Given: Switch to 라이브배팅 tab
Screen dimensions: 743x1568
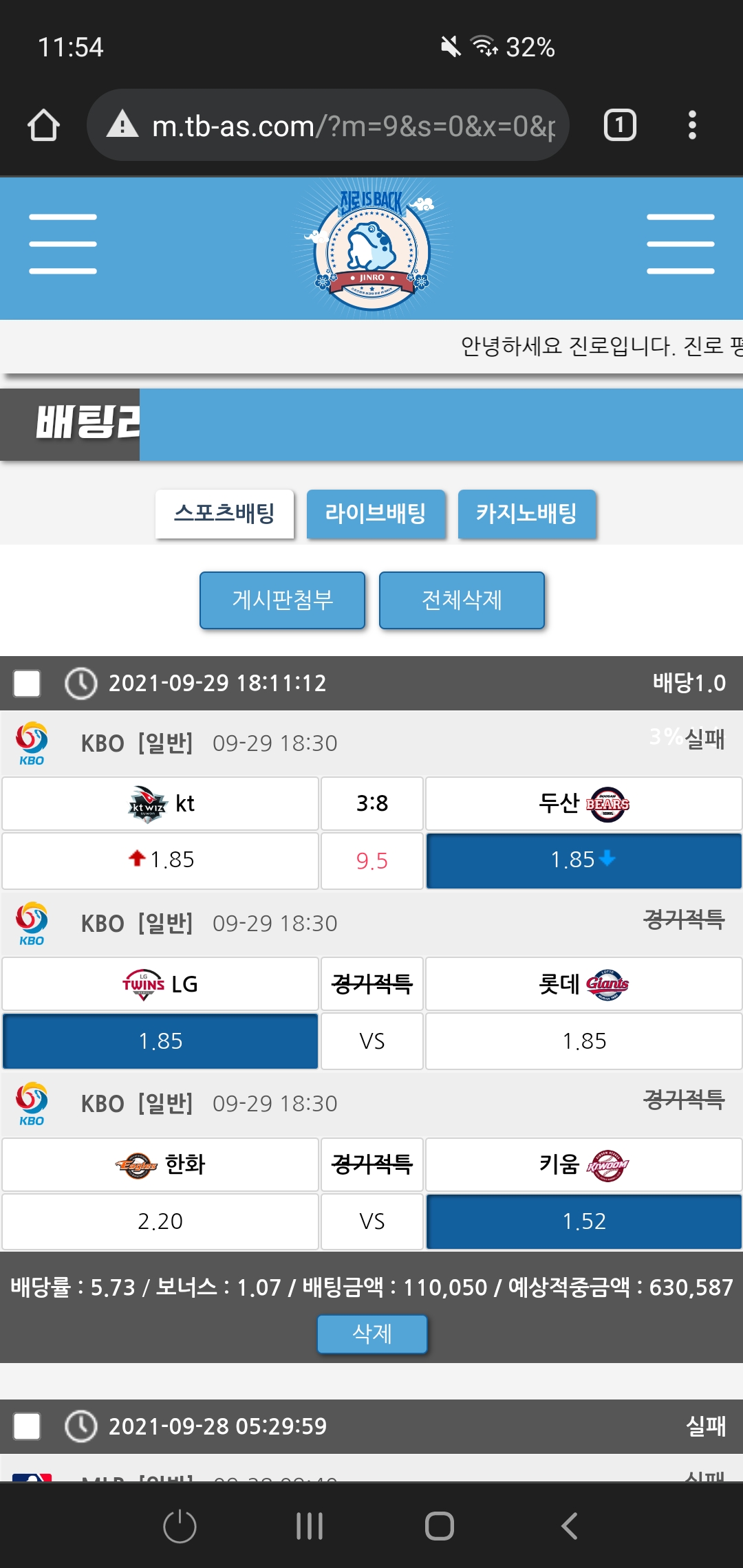Looking at the screenshot, I should pos(376,514).
